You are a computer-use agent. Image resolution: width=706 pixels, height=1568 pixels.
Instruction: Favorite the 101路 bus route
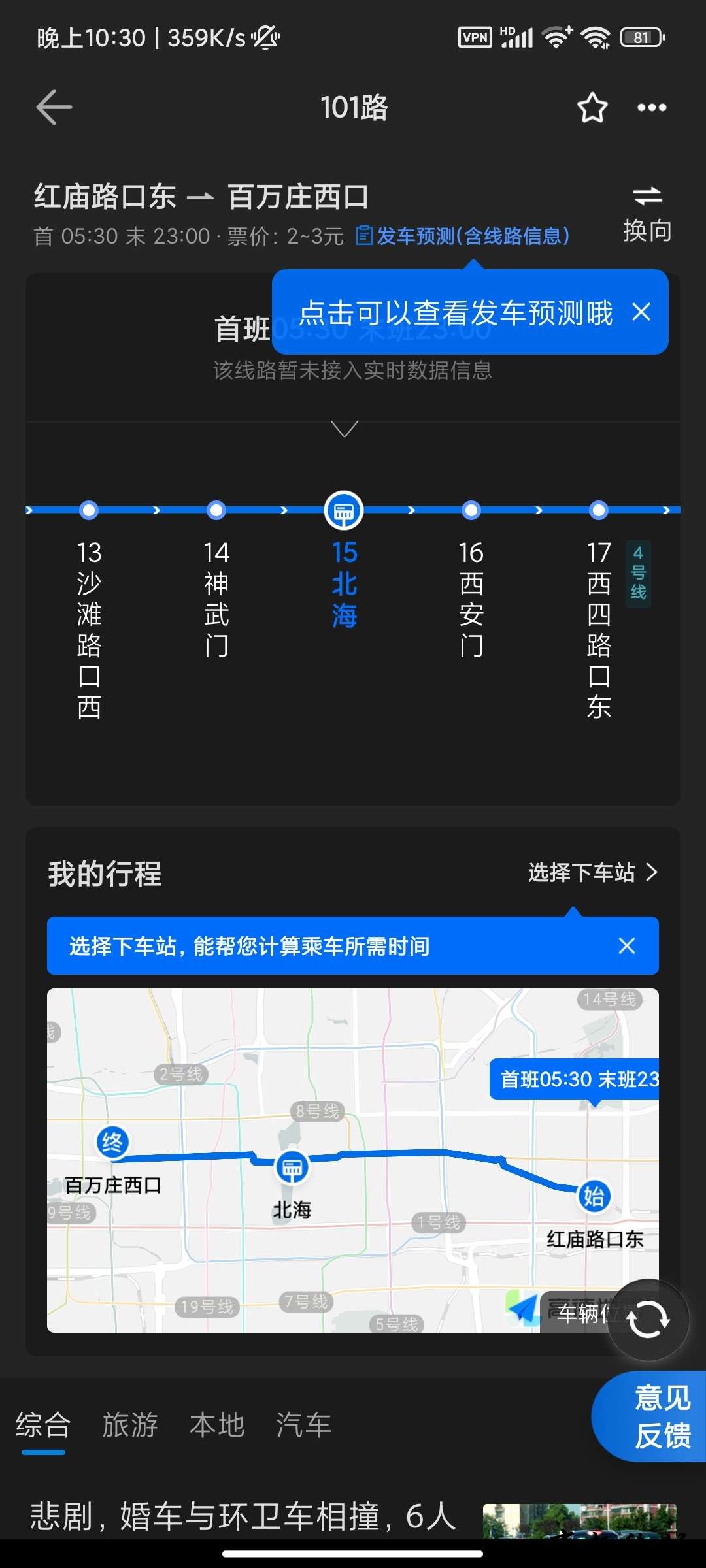point(592,108)
